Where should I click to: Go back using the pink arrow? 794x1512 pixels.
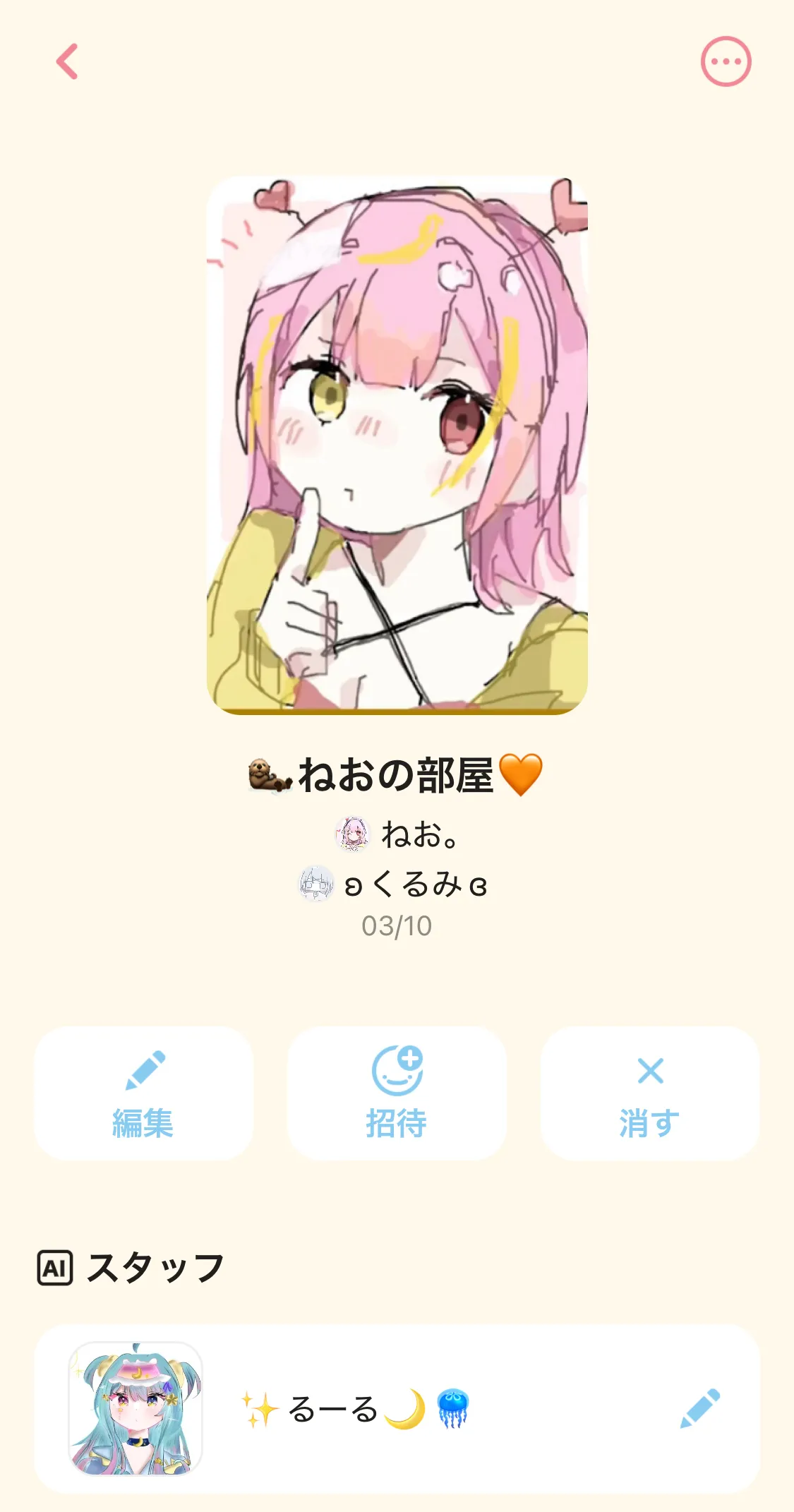(67, 61)
